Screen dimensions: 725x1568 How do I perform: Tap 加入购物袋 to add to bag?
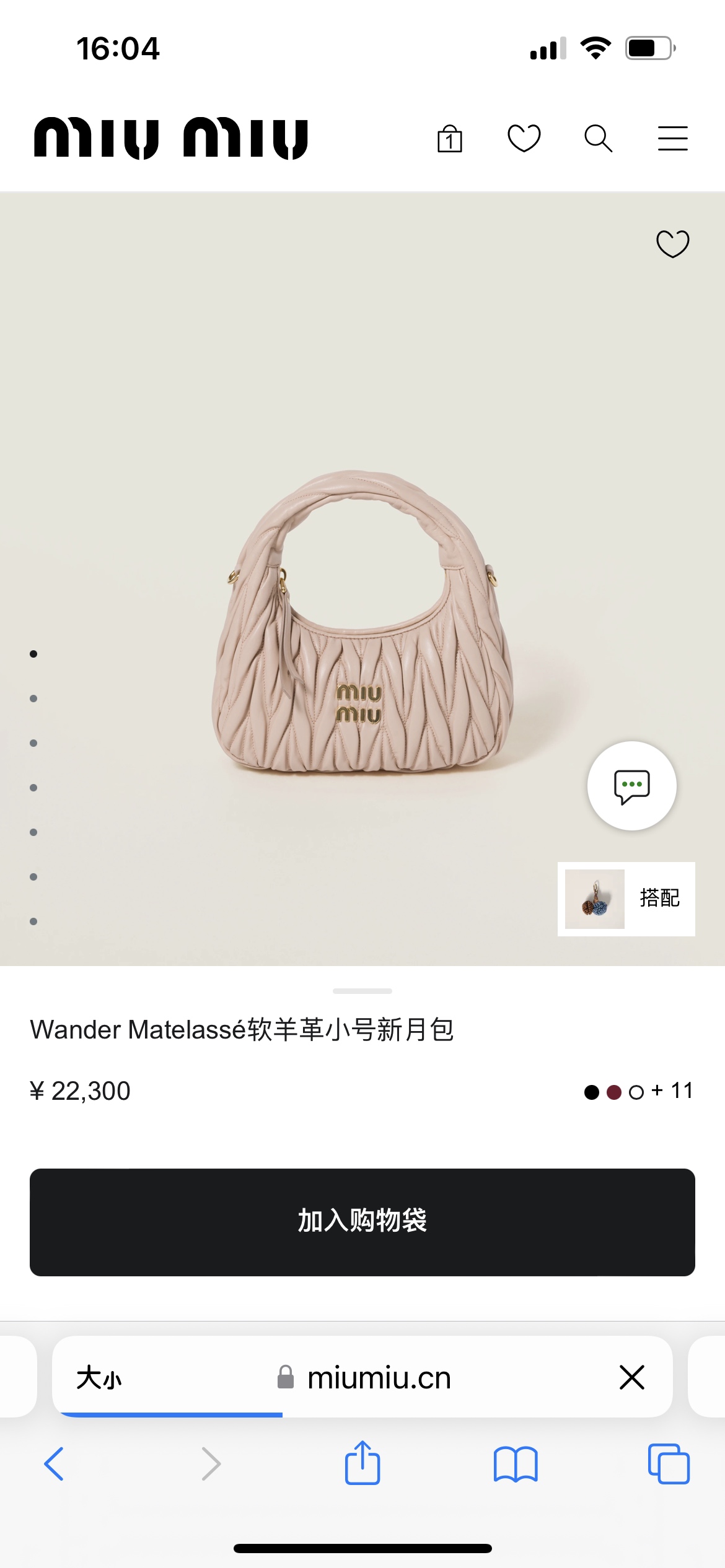tap(362, 1222)
